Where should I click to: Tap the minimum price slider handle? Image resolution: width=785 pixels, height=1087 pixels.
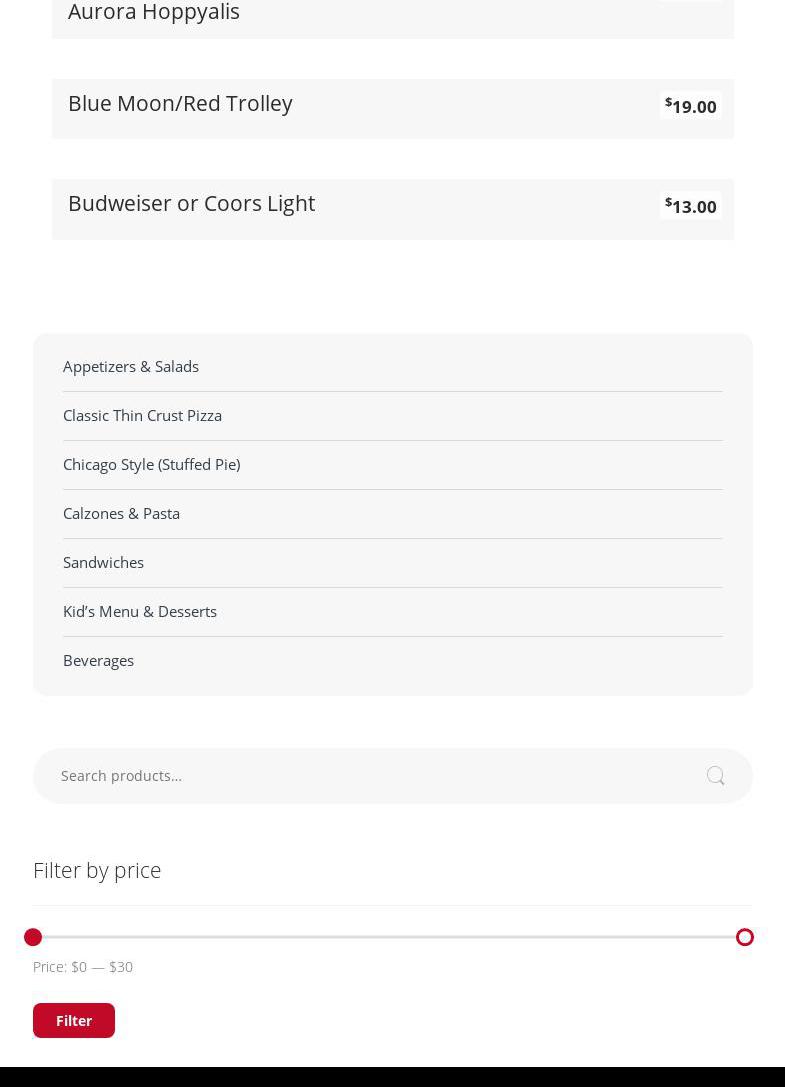tap(33, 937)
